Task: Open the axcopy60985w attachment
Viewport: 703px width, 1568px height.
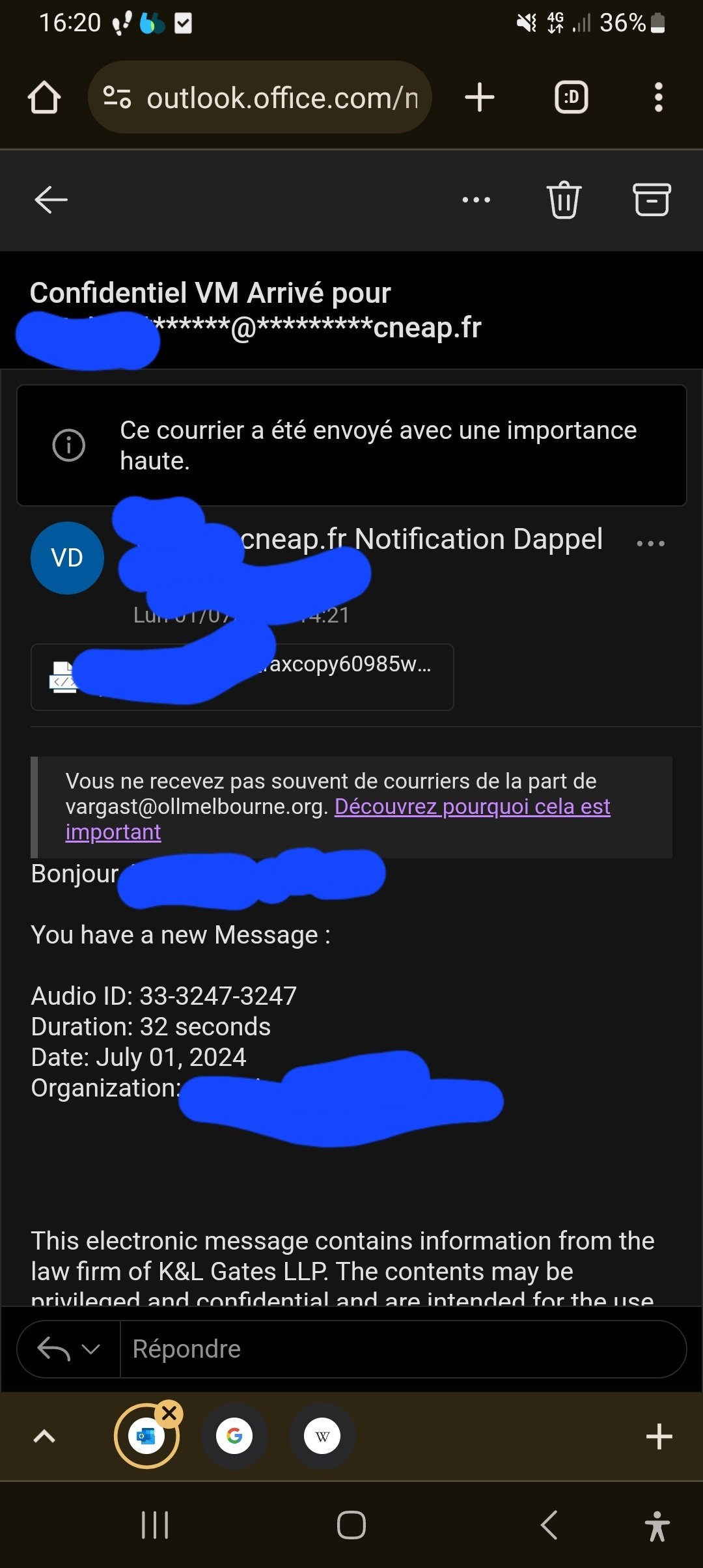Action: pos(242,677)
